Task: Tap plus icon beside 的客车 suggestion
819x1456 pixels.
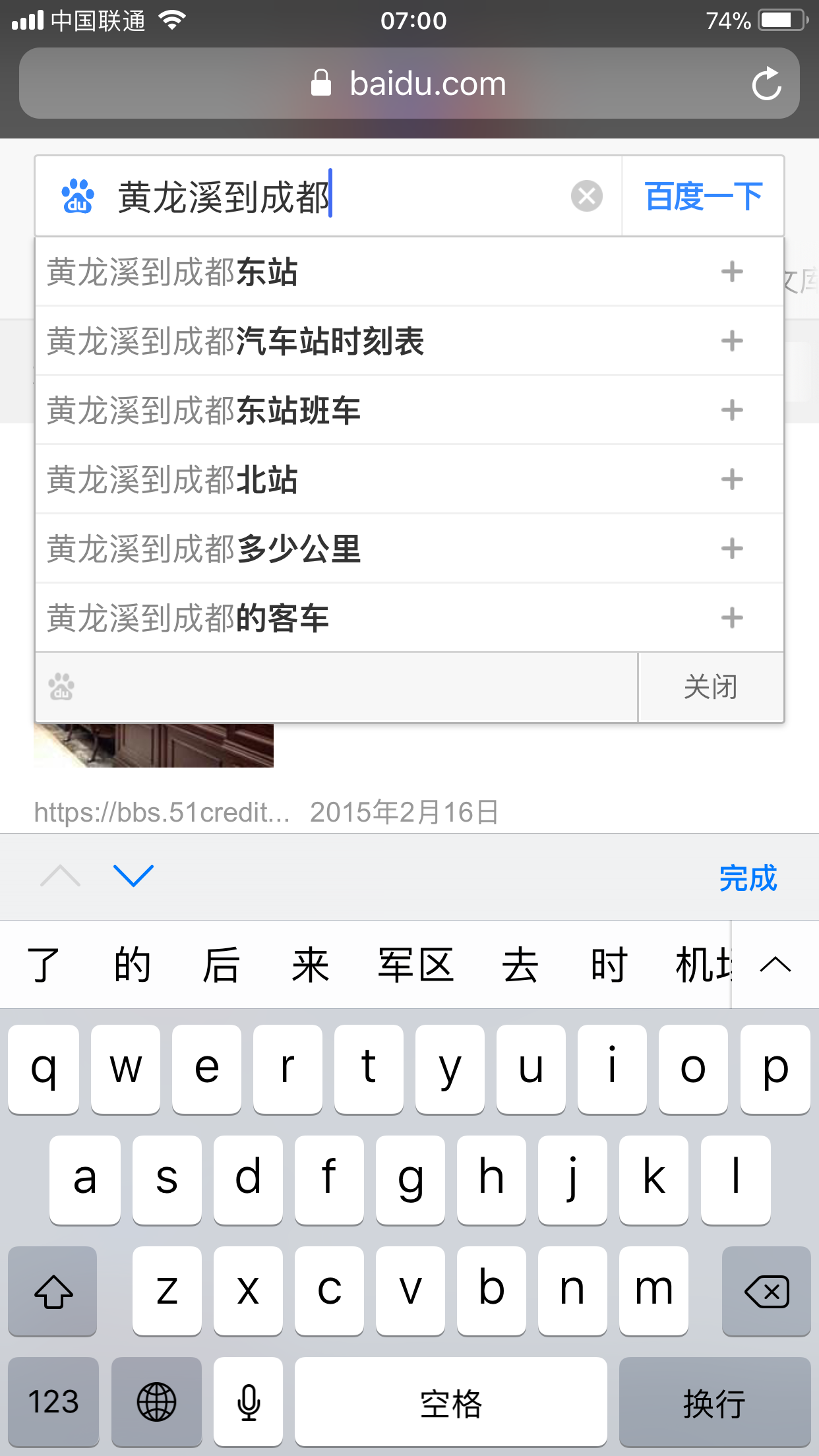Action: tap(732, 618)
